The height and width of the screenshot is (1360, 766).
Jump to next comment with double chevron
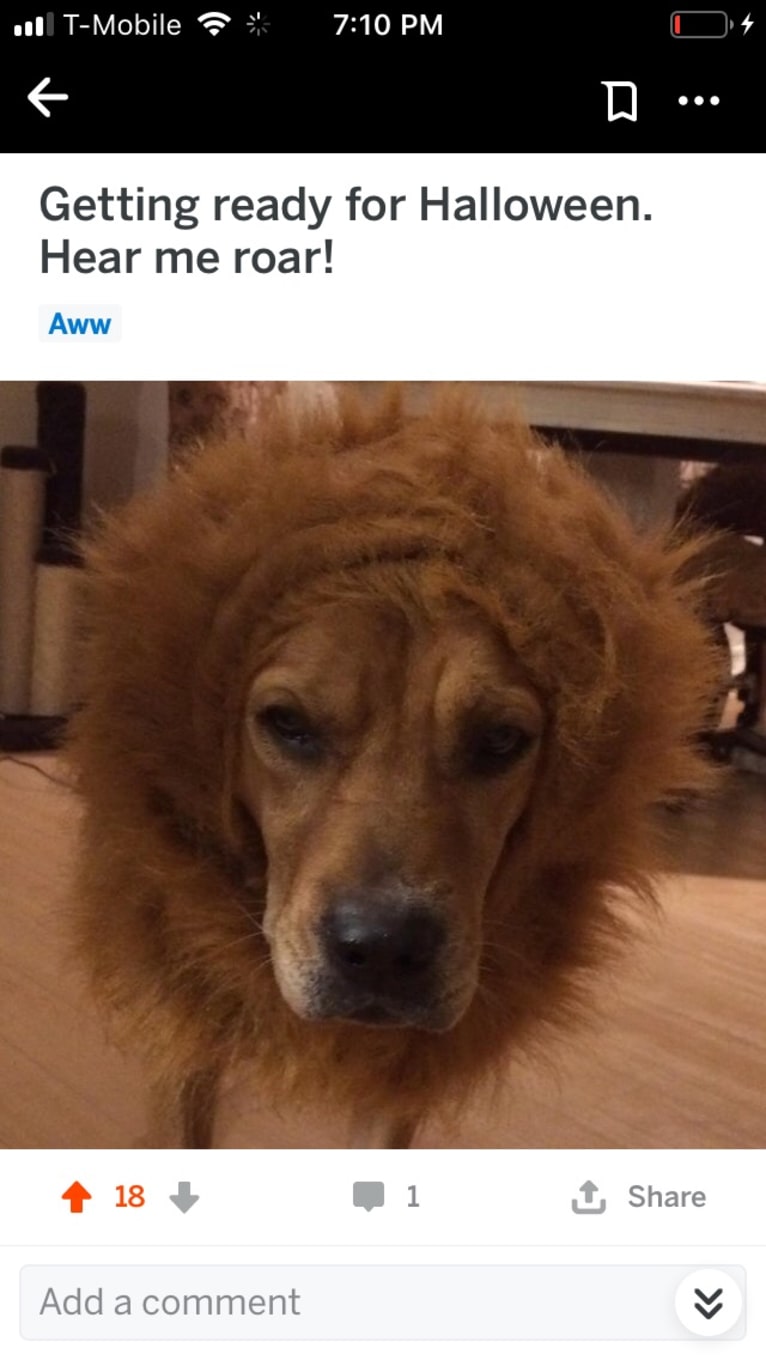pos(708,1302)
